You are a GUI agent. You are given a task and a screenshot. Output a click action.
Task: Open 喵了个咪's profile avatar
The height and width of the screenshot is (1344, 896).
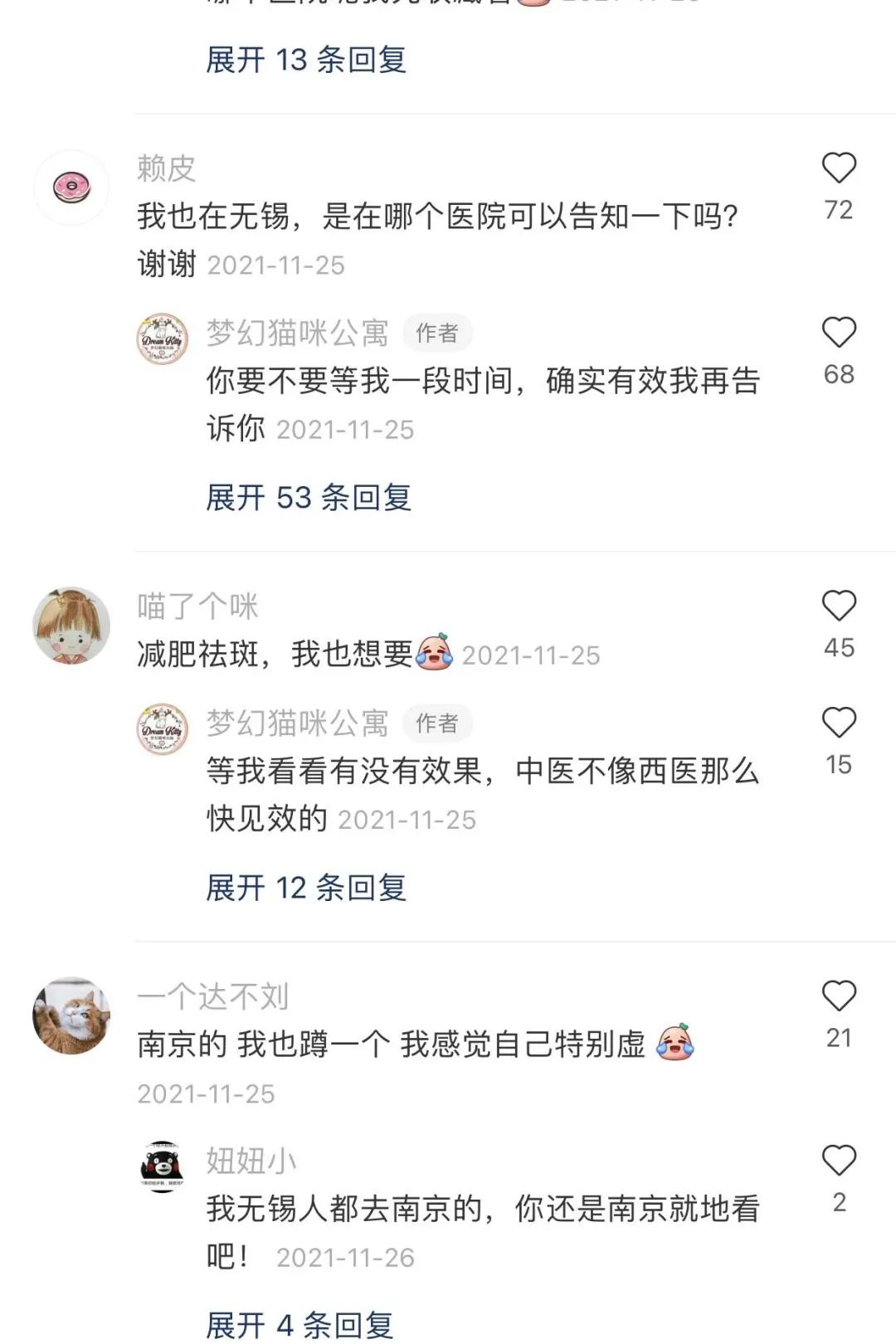click(x=71, y=626)
